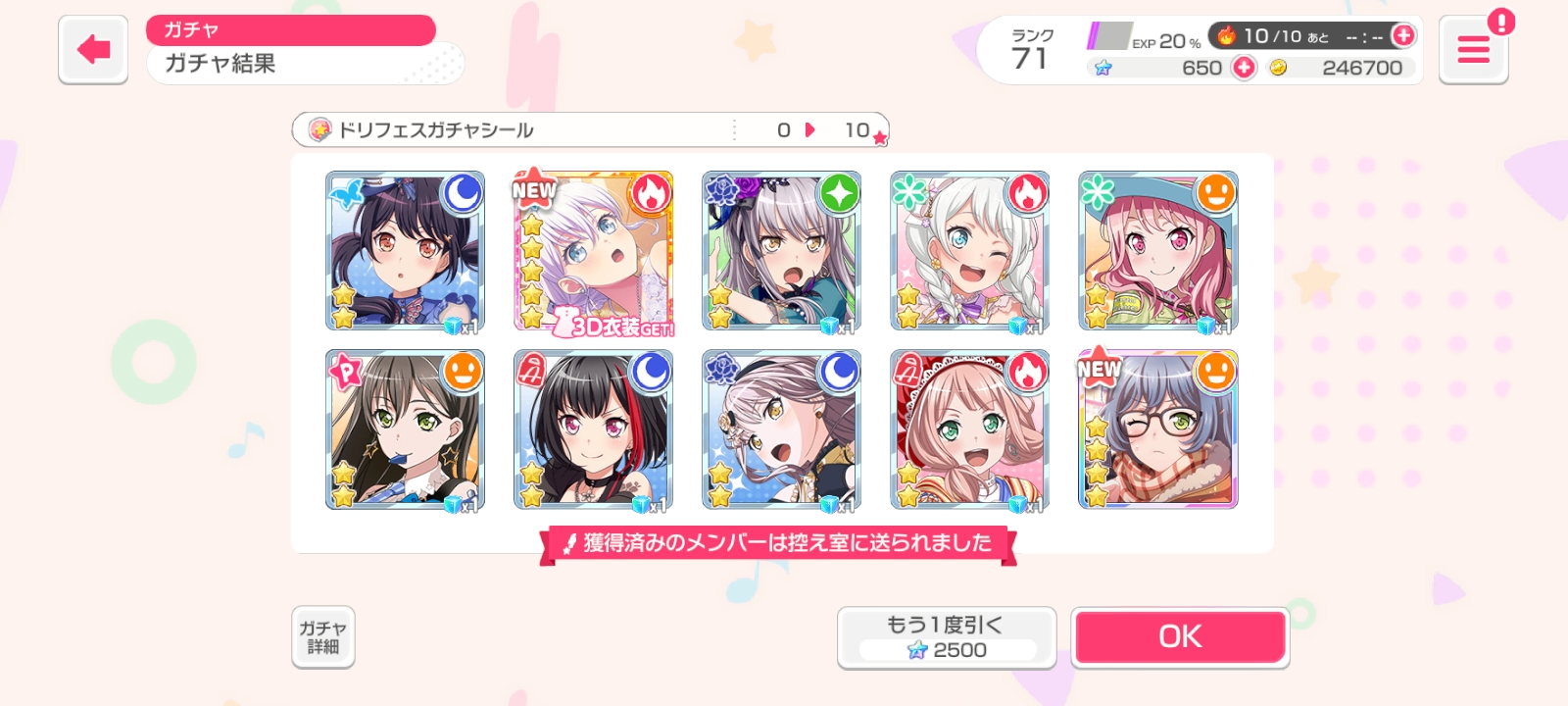Screen dimensions: 1568x706
Task: Confirm results with the OK button
Action: 1180,636
